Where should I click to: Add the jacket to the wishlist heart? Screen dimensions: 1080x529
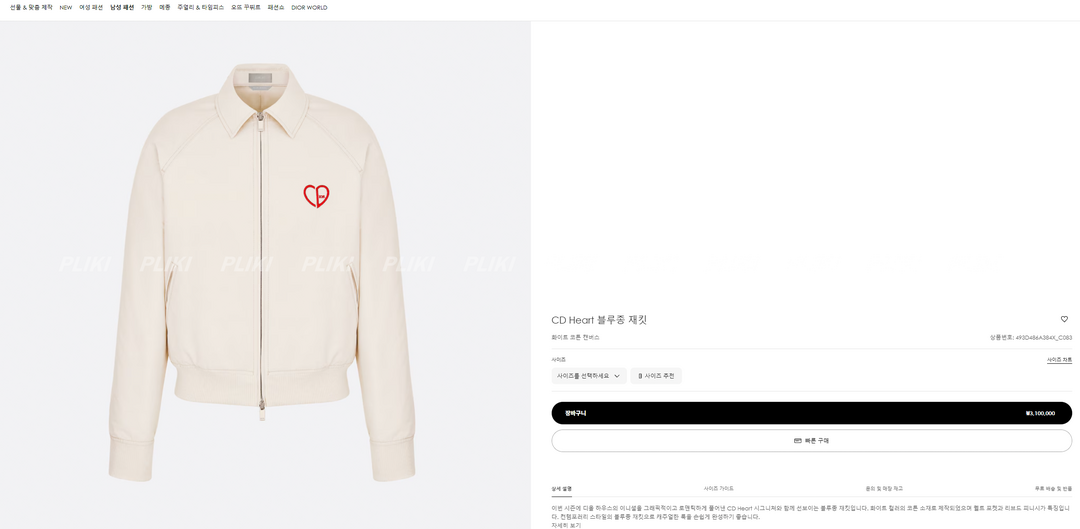[1064, 319]
